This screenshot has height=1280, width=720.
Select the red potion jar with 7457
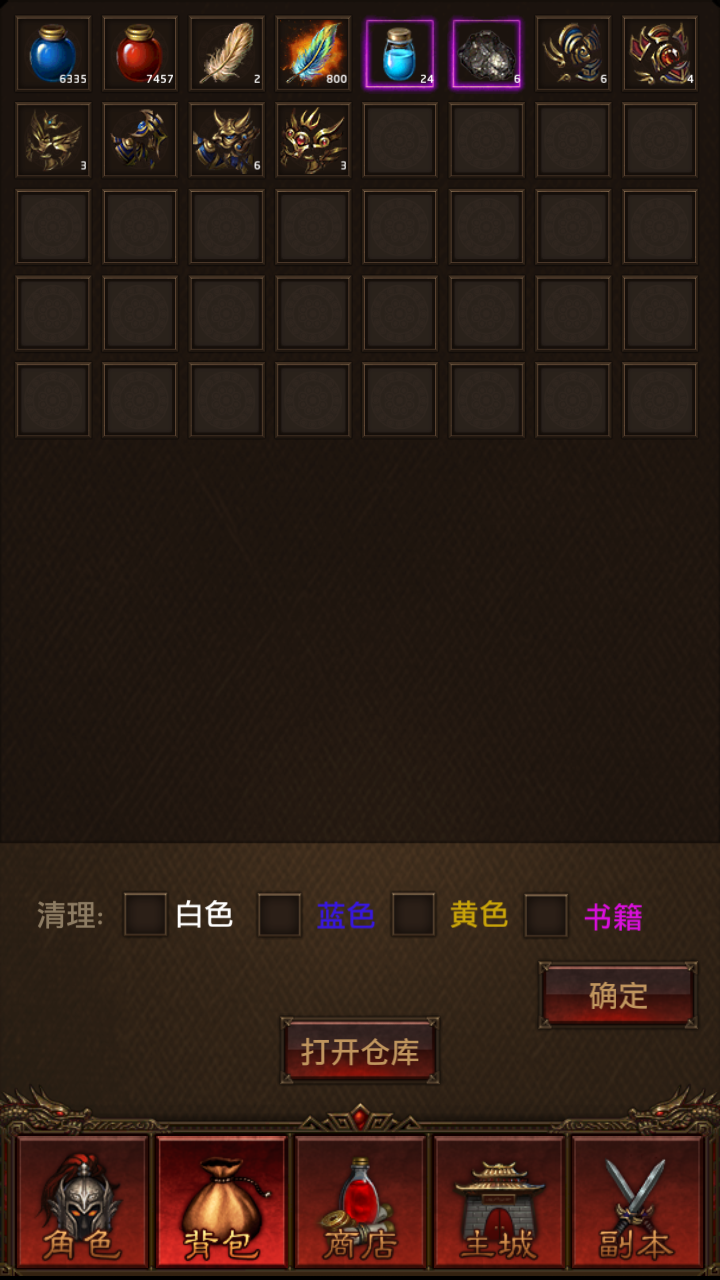[140, 53]
